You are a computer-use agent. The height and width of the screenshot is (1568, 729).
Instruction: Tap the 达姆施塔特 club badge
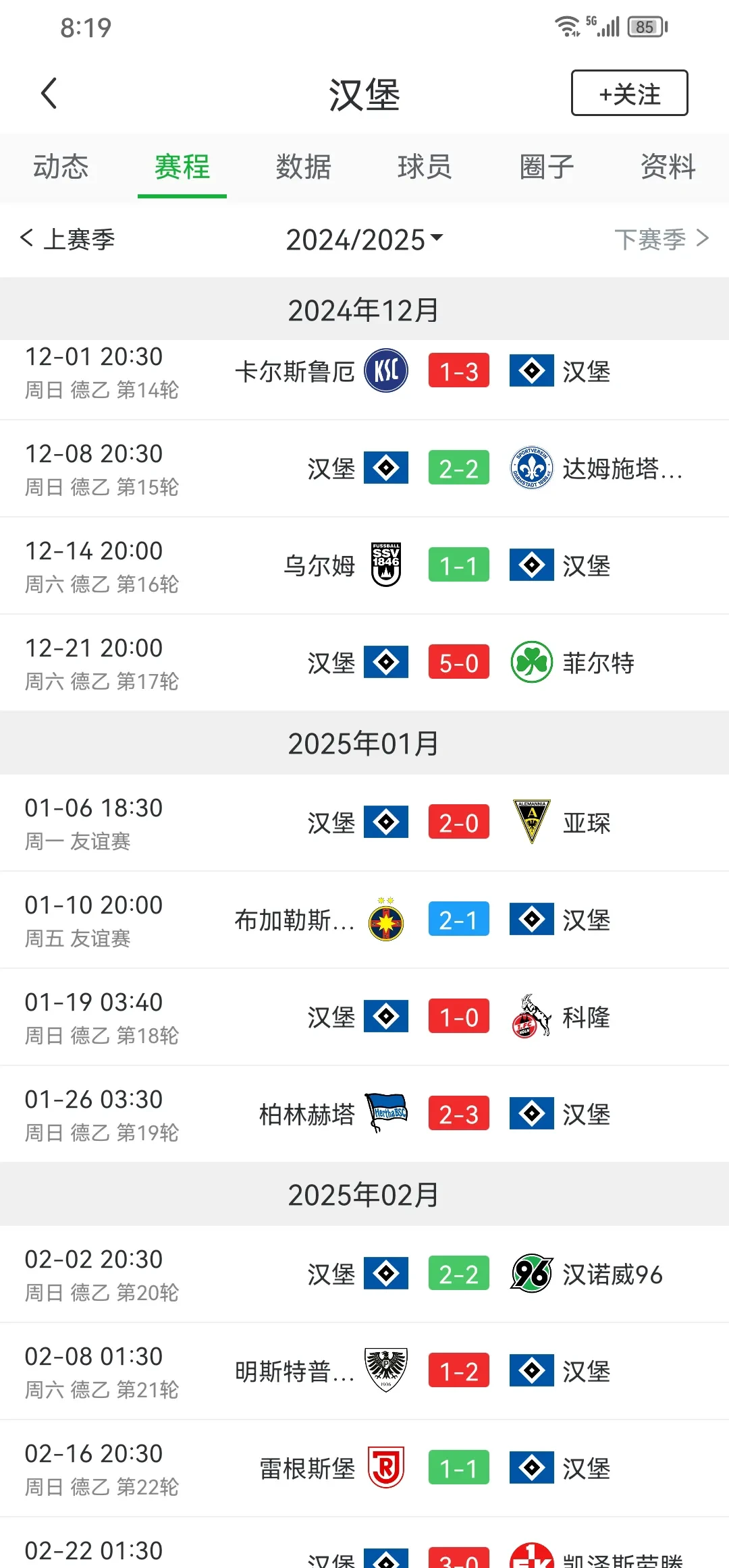click(532, 468)
